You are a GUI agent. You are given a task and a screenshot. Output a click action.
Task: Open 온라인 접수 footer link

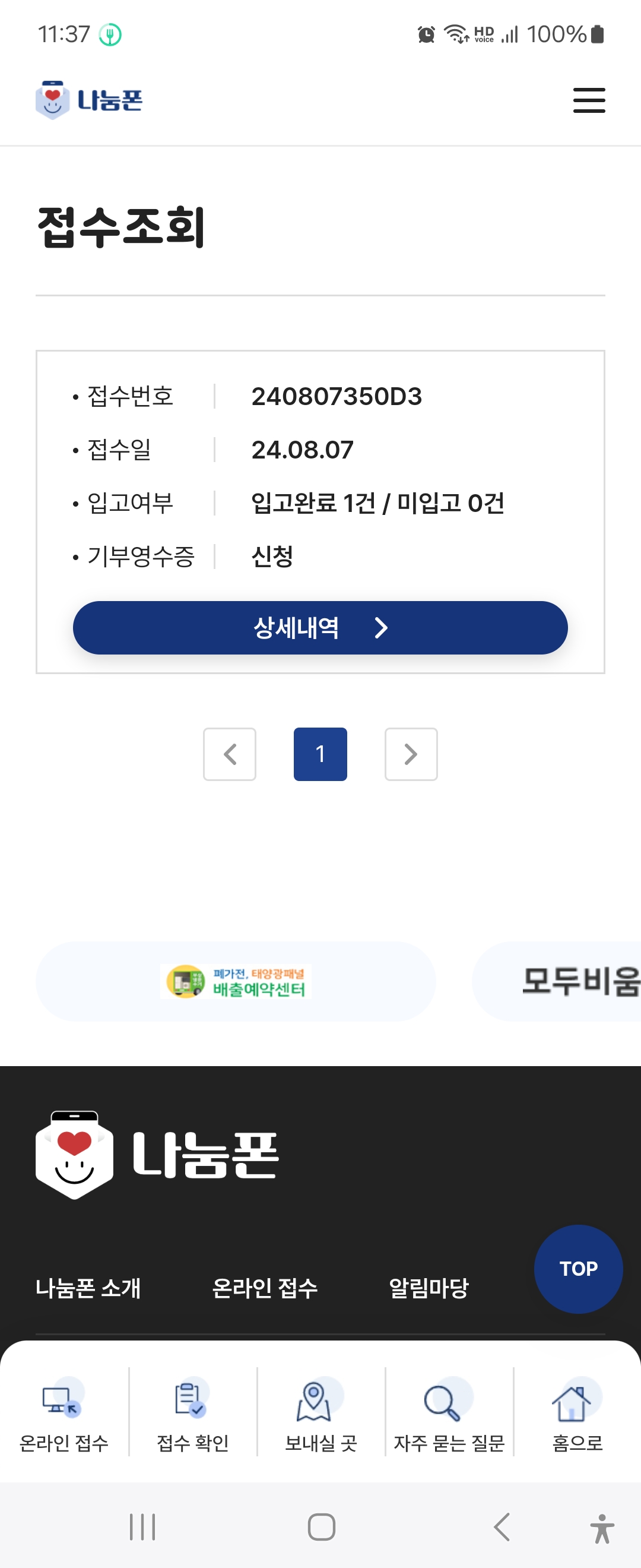pyautogui.click(x=265, y=1287)
